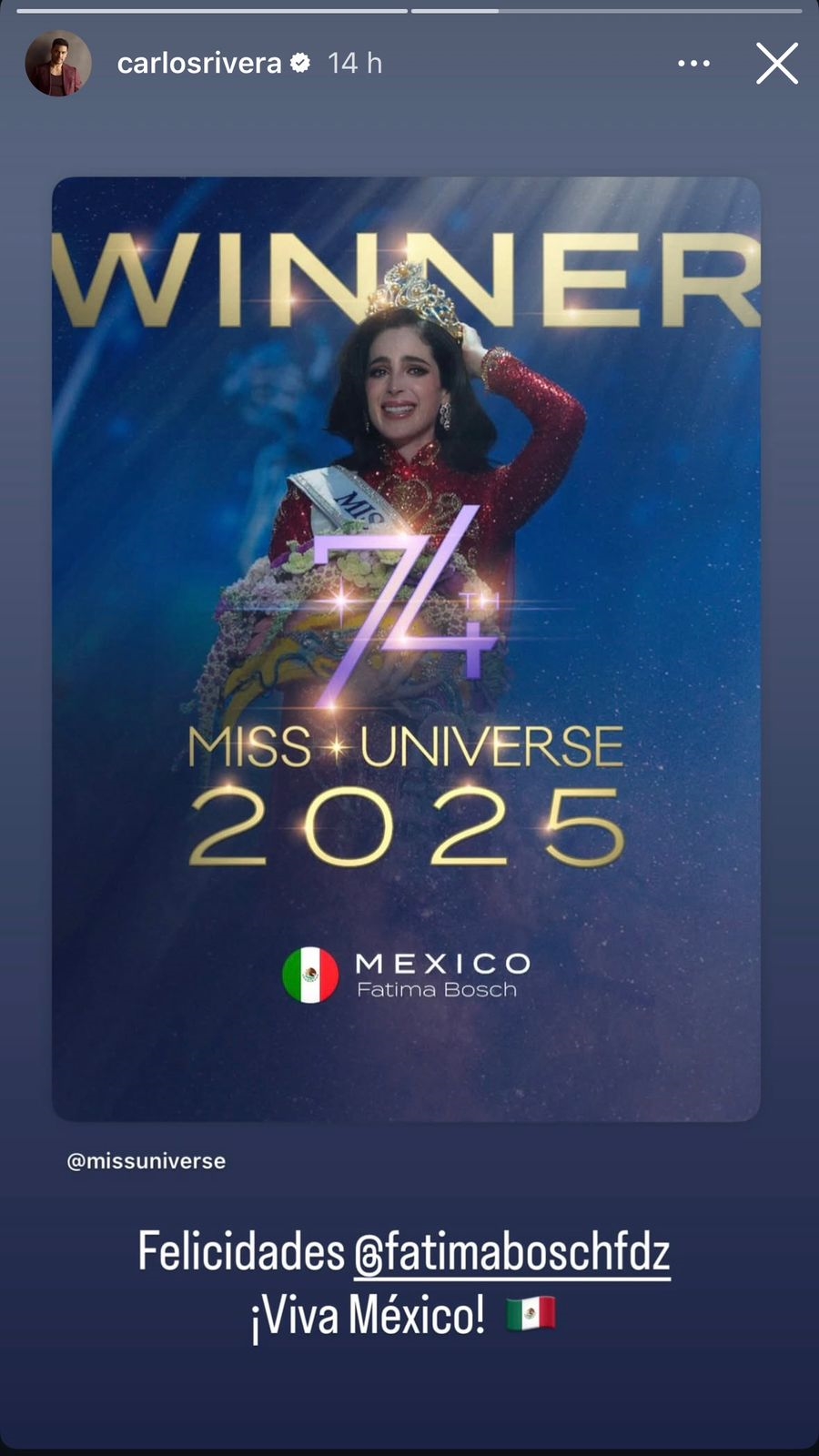
Task: Tap the carlosrivera username
Action: (x=199, y=63)
